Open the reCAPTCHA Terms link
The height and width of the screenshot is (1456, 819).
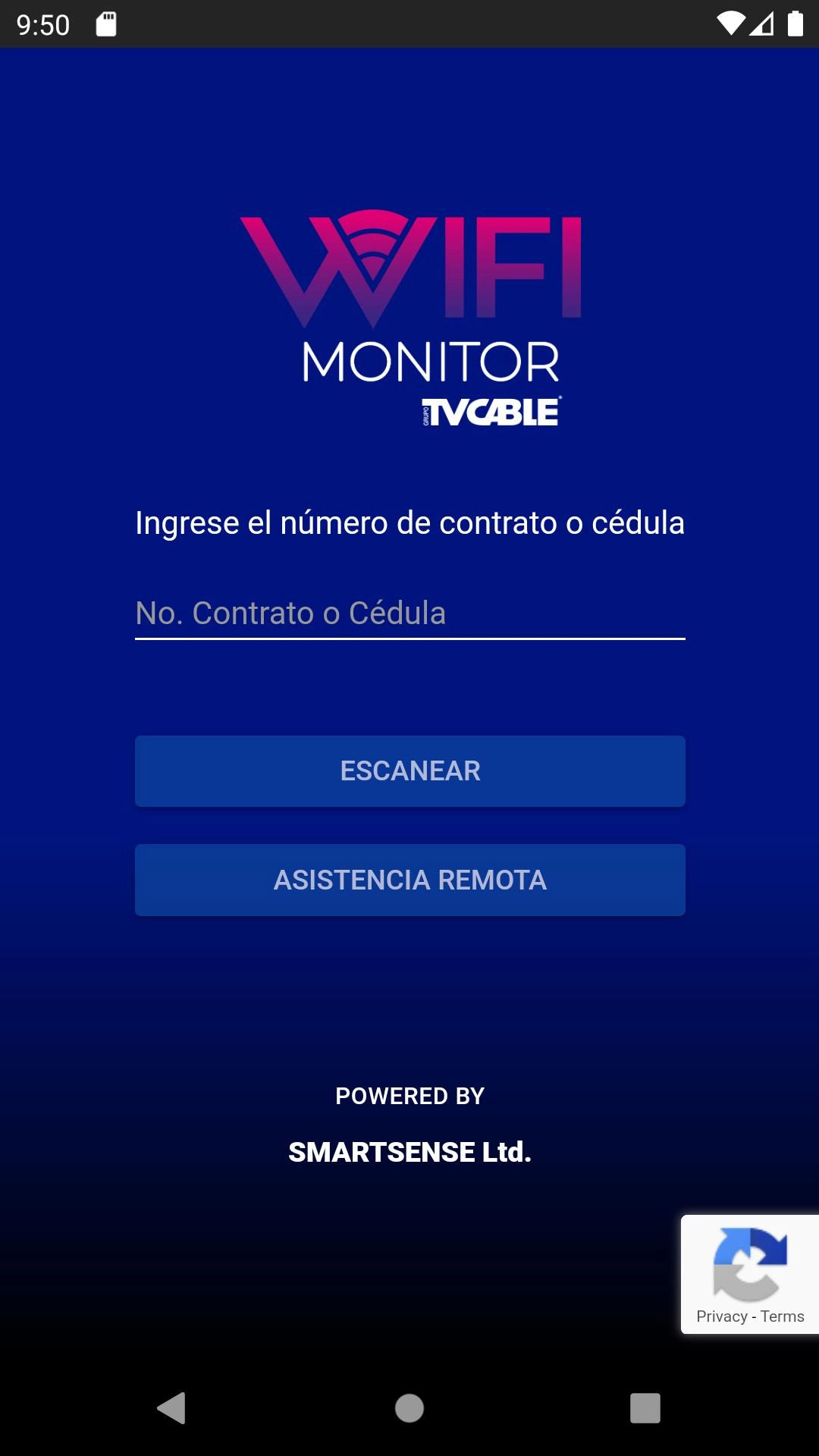(x=783, y=1316)
